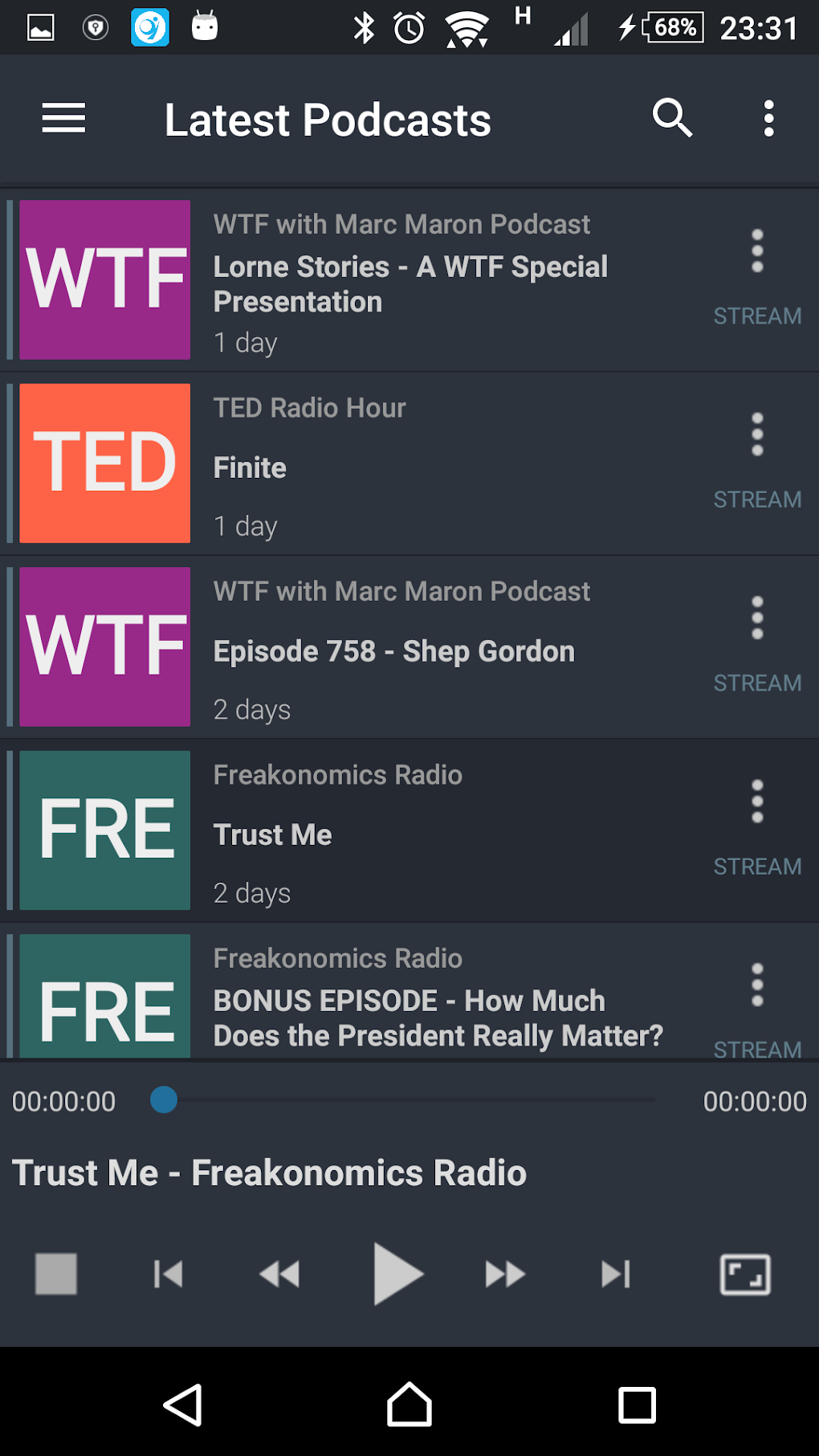Stop the current playback
This screenshot has width=819, height=1456.
56,1274
